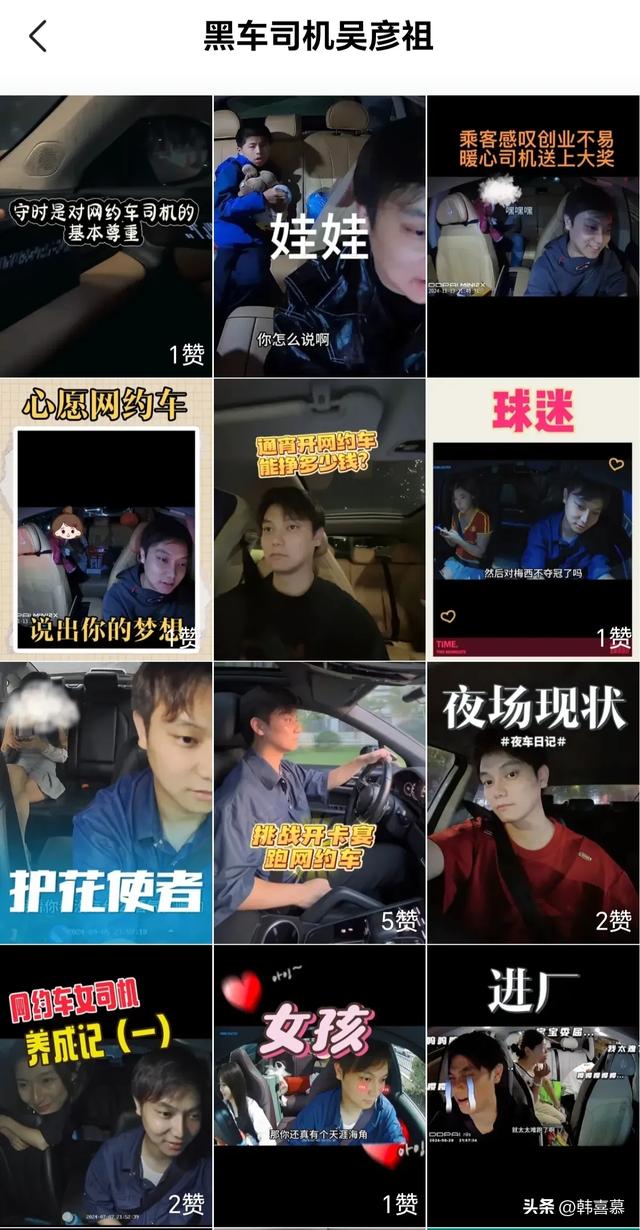View the 进厂 video
The height and width of the screenshot is (1230, 640).
(533, 1085)
